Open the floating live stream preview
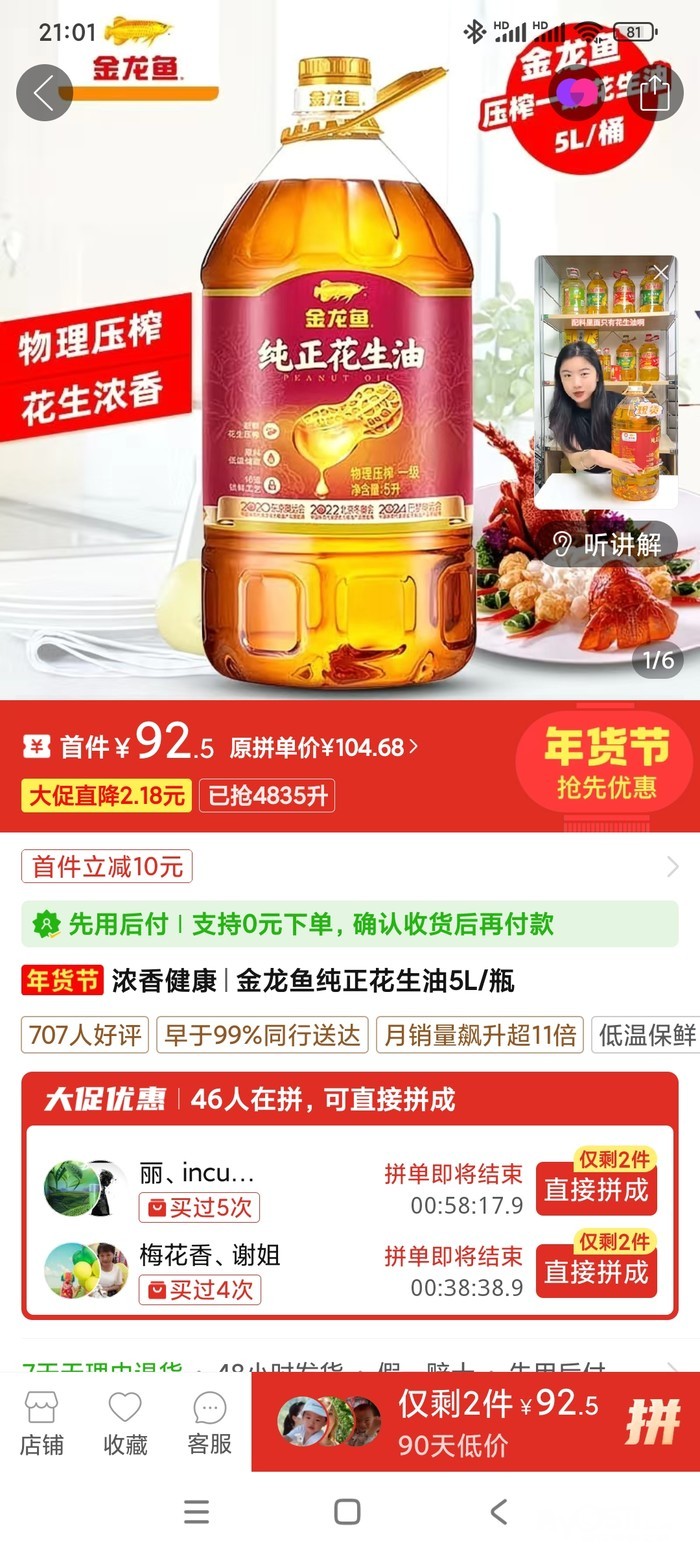This screenshot has width=700, height=1556. pos(604,390)
